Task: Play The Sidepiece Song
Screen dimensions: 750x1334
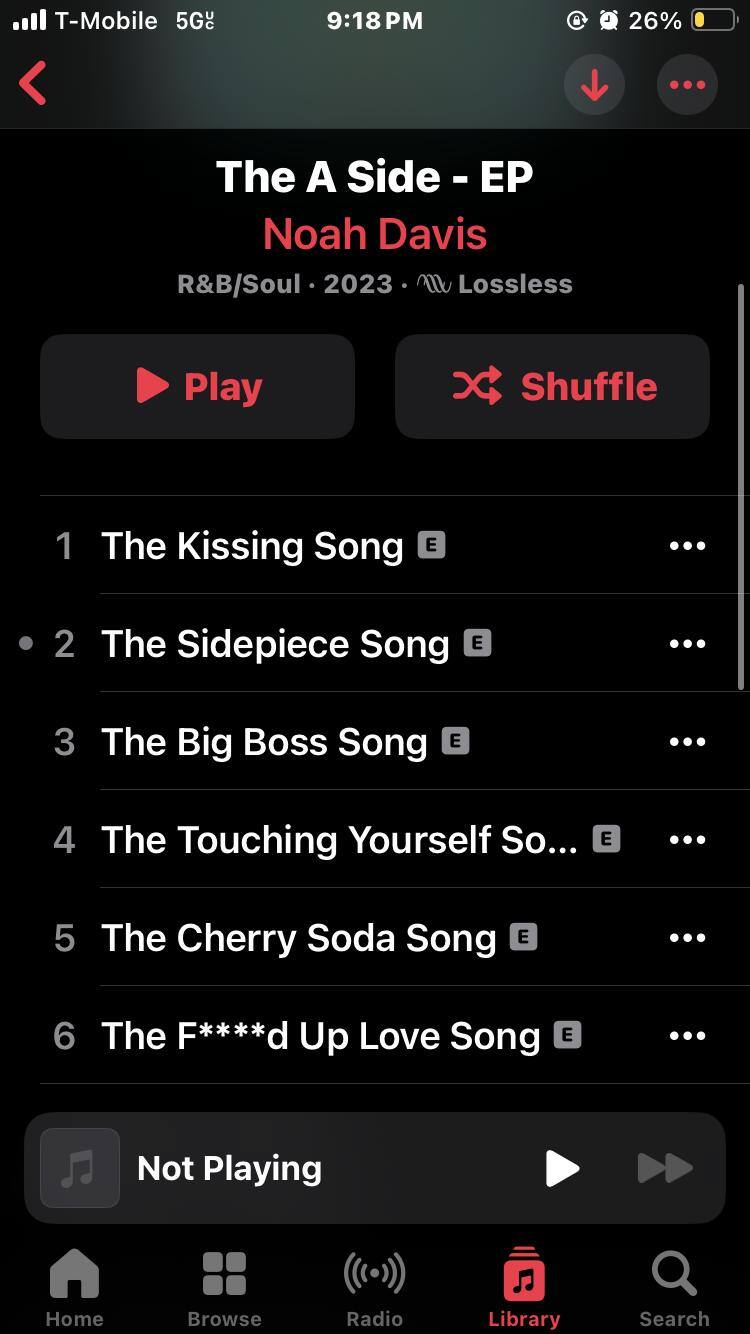Action: [x=275, y=644]
